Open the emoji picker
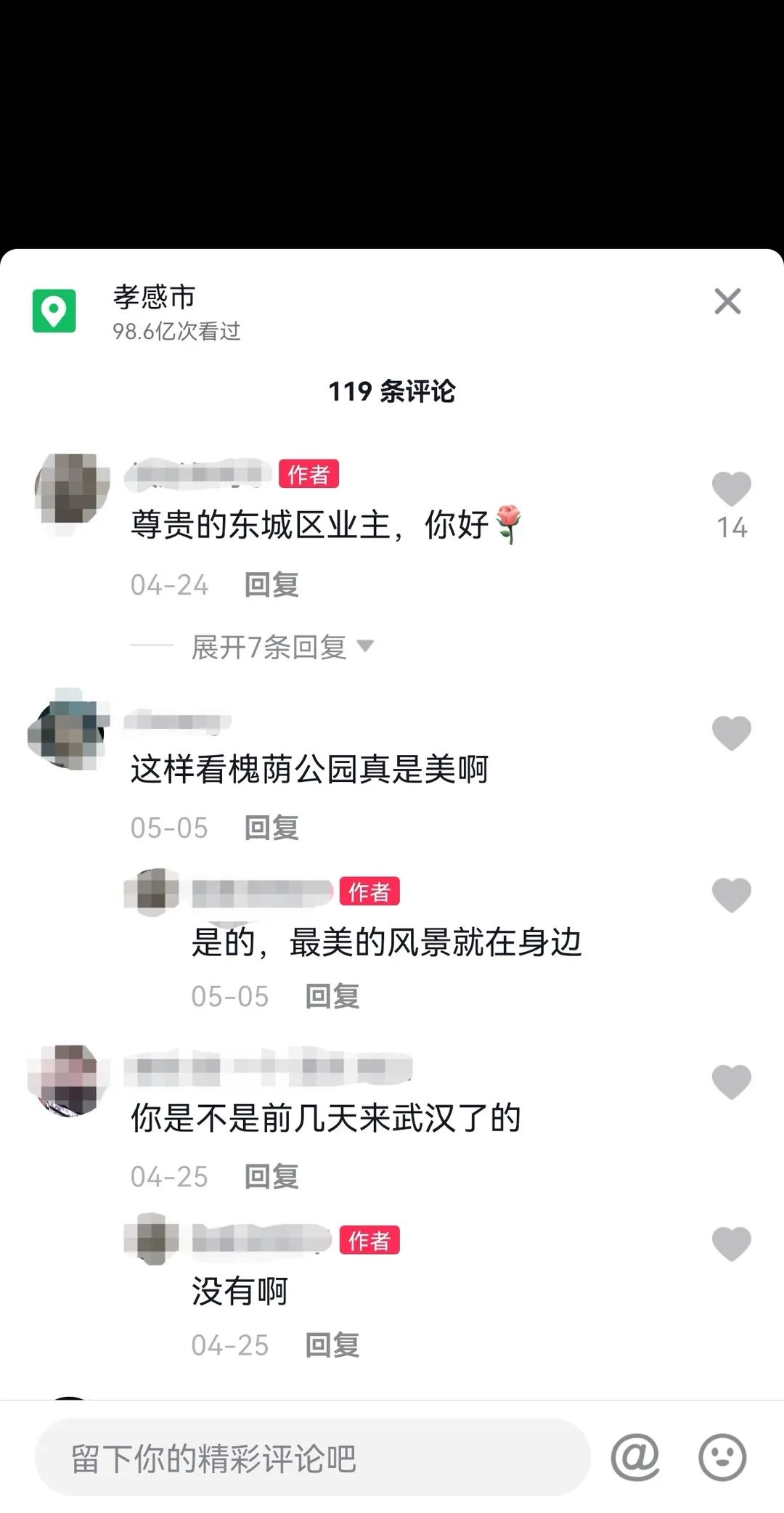 pyautogui.click(x=722, y=1457)
